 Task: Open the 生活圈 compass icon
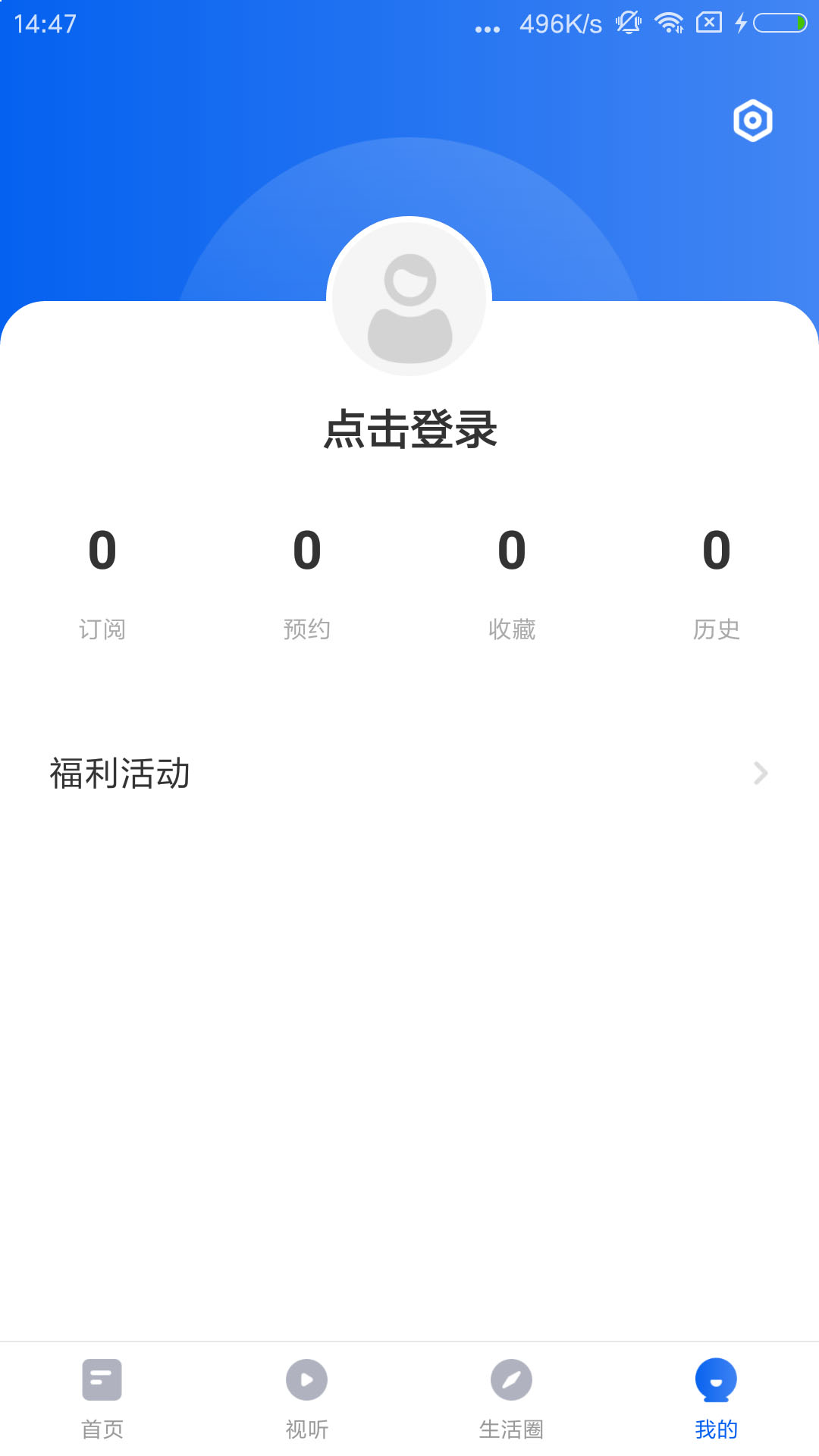[511, 1380]
